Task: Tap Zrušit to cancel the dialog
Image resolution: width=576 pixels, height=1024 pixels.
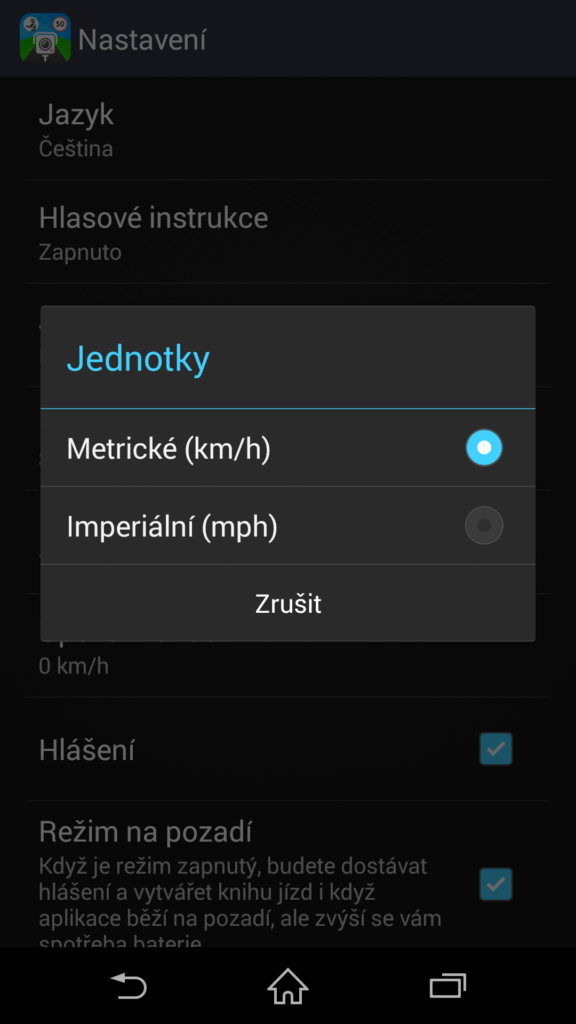Action: coord(287,603)
